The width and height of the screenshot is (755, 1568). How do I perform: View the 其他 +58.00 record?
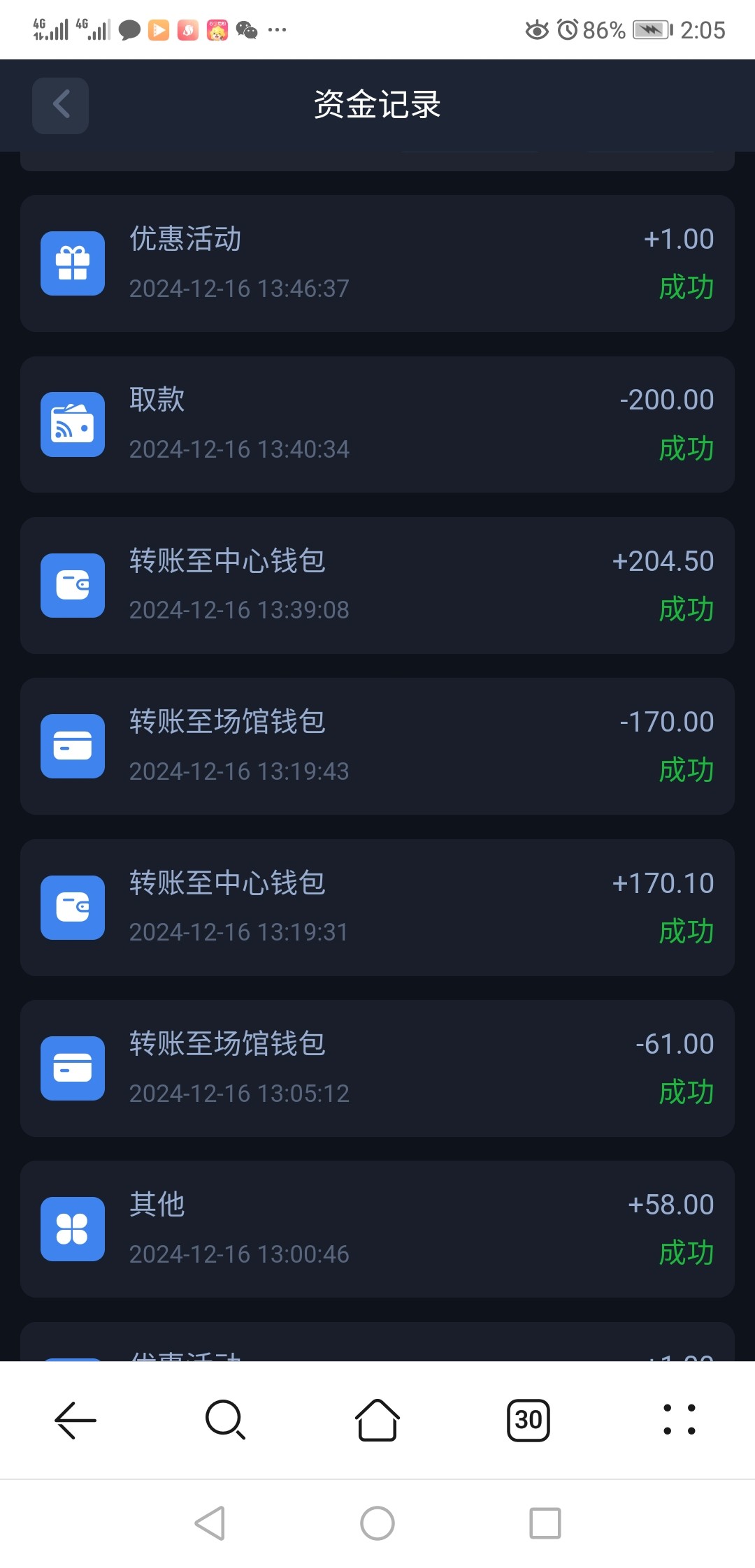377,1229
